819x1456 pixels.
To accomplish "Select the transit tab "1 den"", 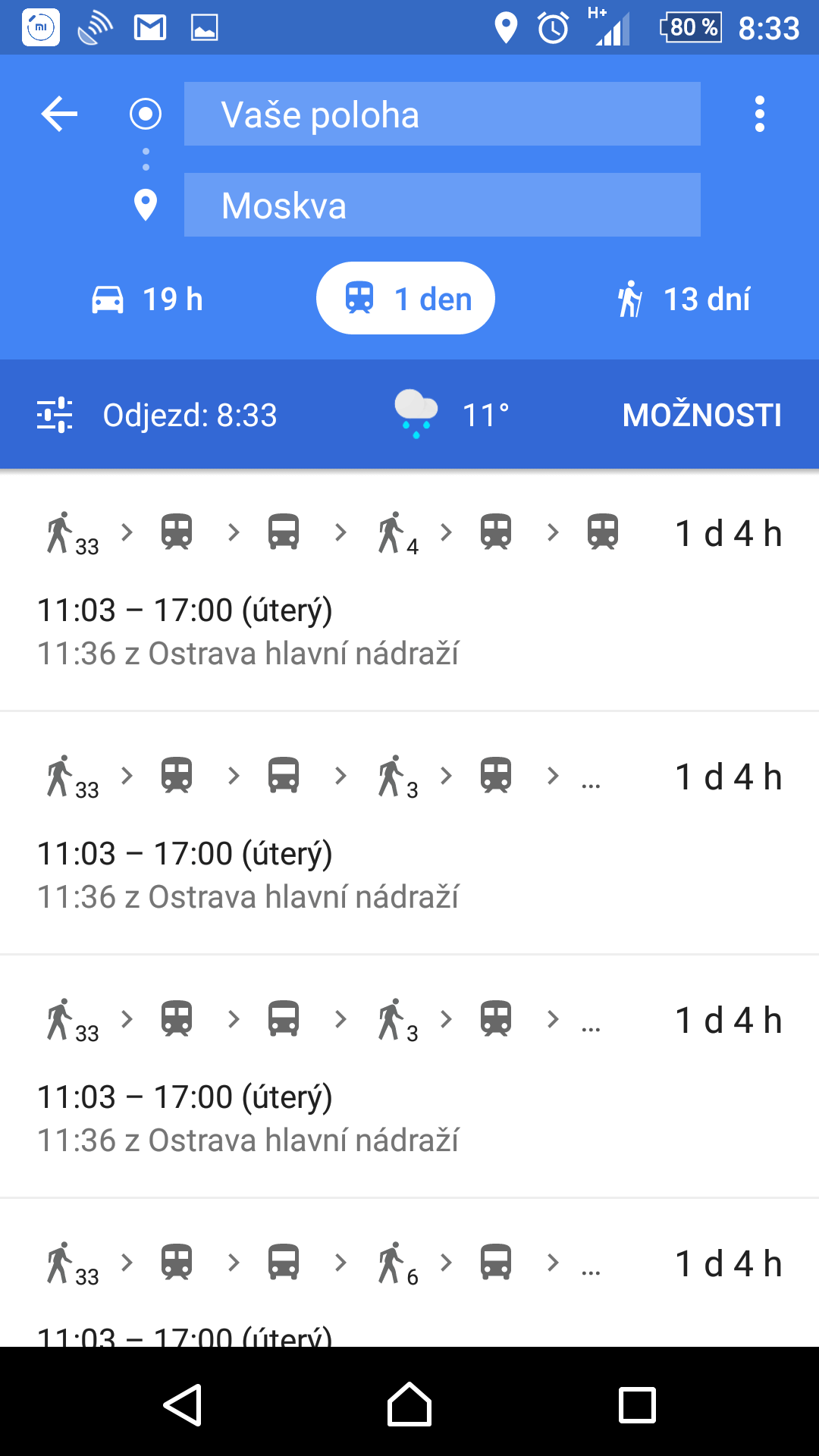I will click(406, 299).
